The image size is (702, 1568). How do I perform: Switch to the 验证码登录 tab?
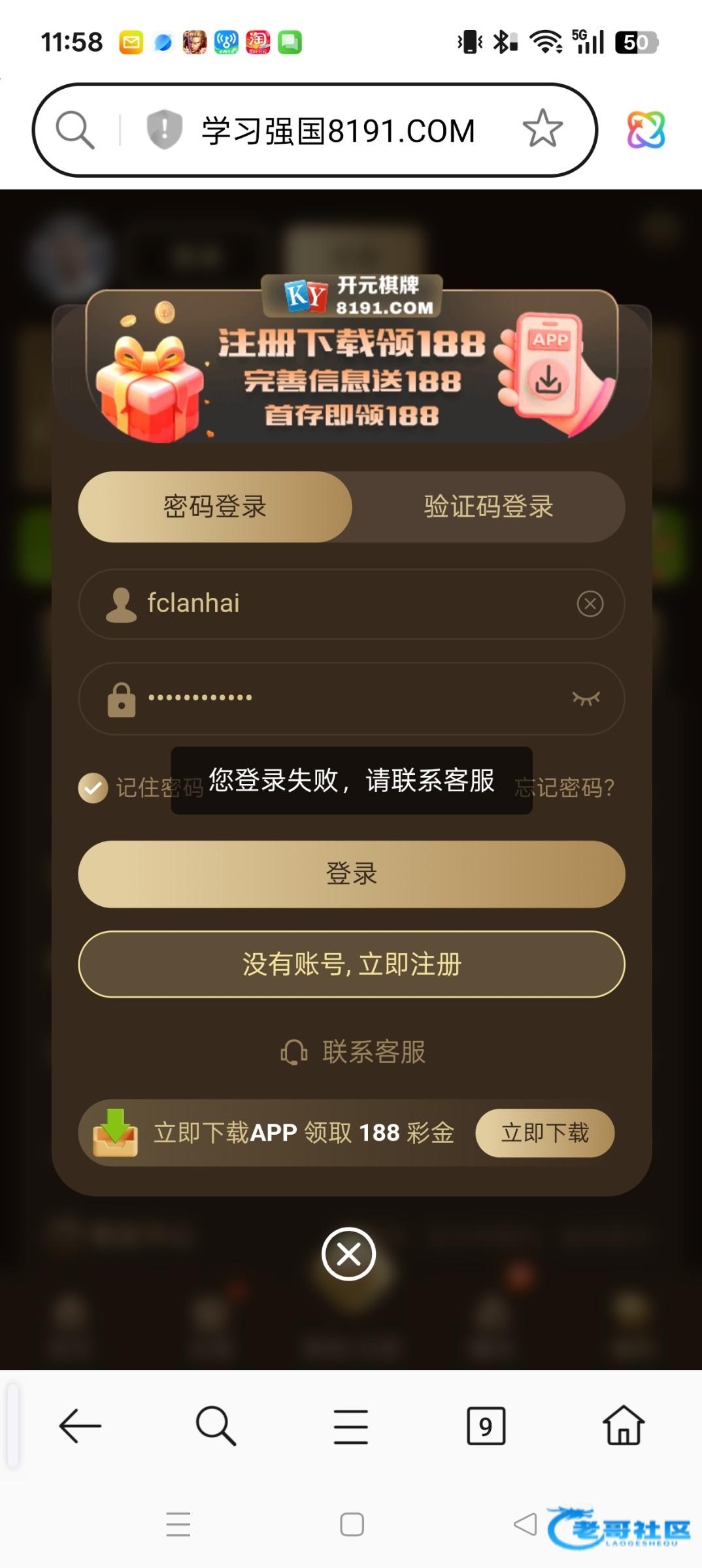488,507
